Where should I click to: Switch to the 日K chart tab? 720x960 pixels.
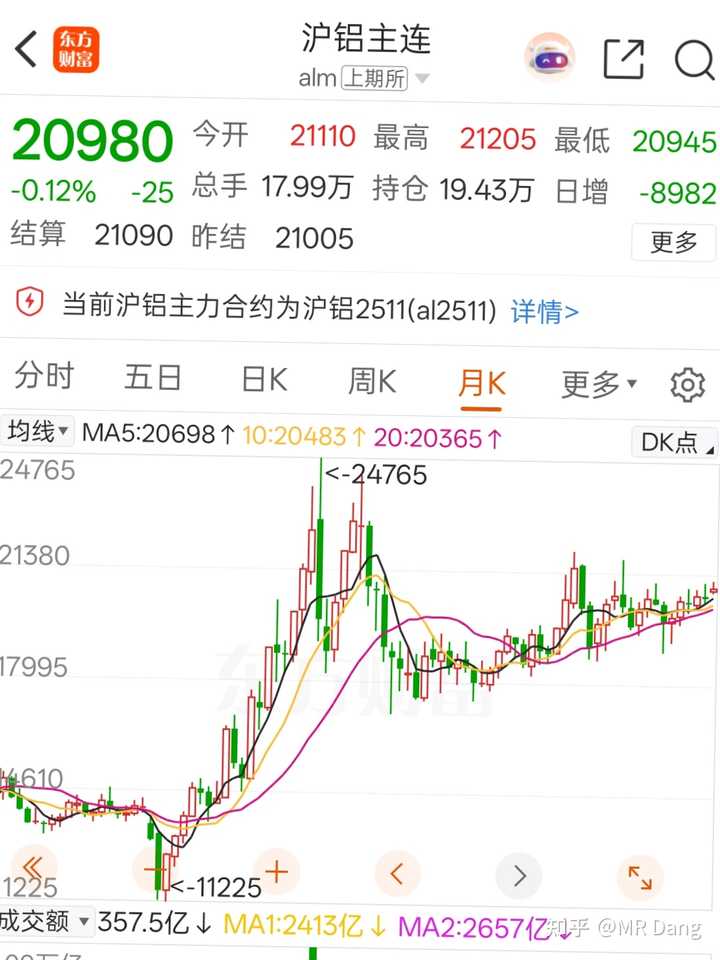pos(264,380)
